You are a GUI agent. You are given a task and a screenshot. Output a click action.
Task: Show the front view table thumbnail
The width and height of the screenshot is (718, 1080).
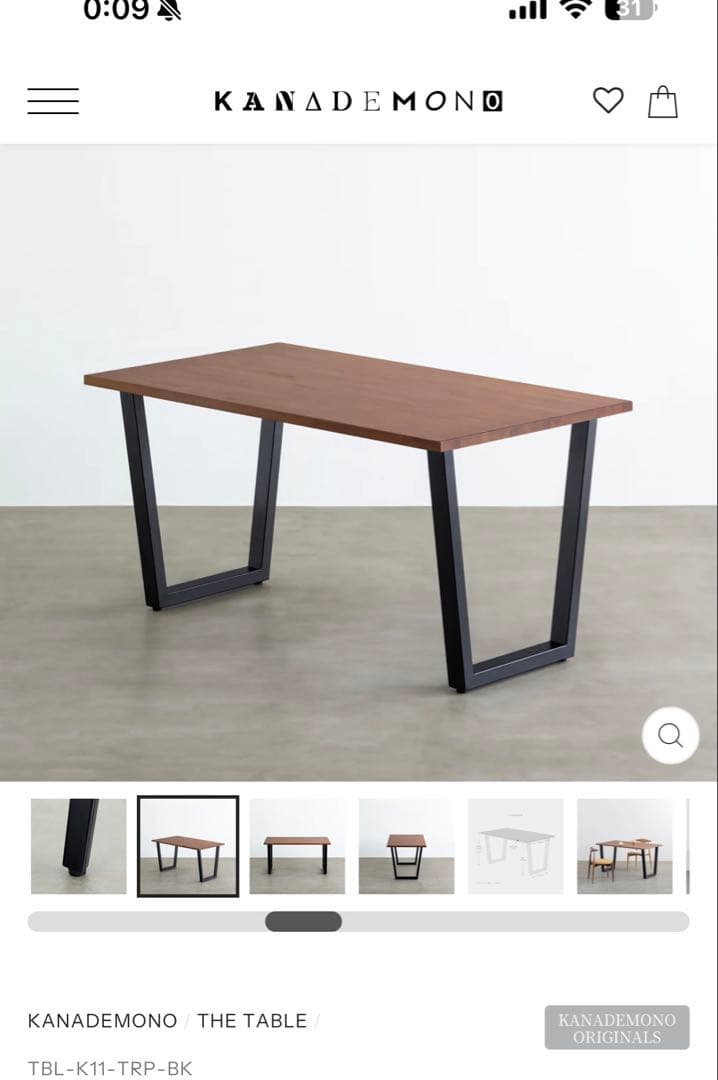click(297, 846)
